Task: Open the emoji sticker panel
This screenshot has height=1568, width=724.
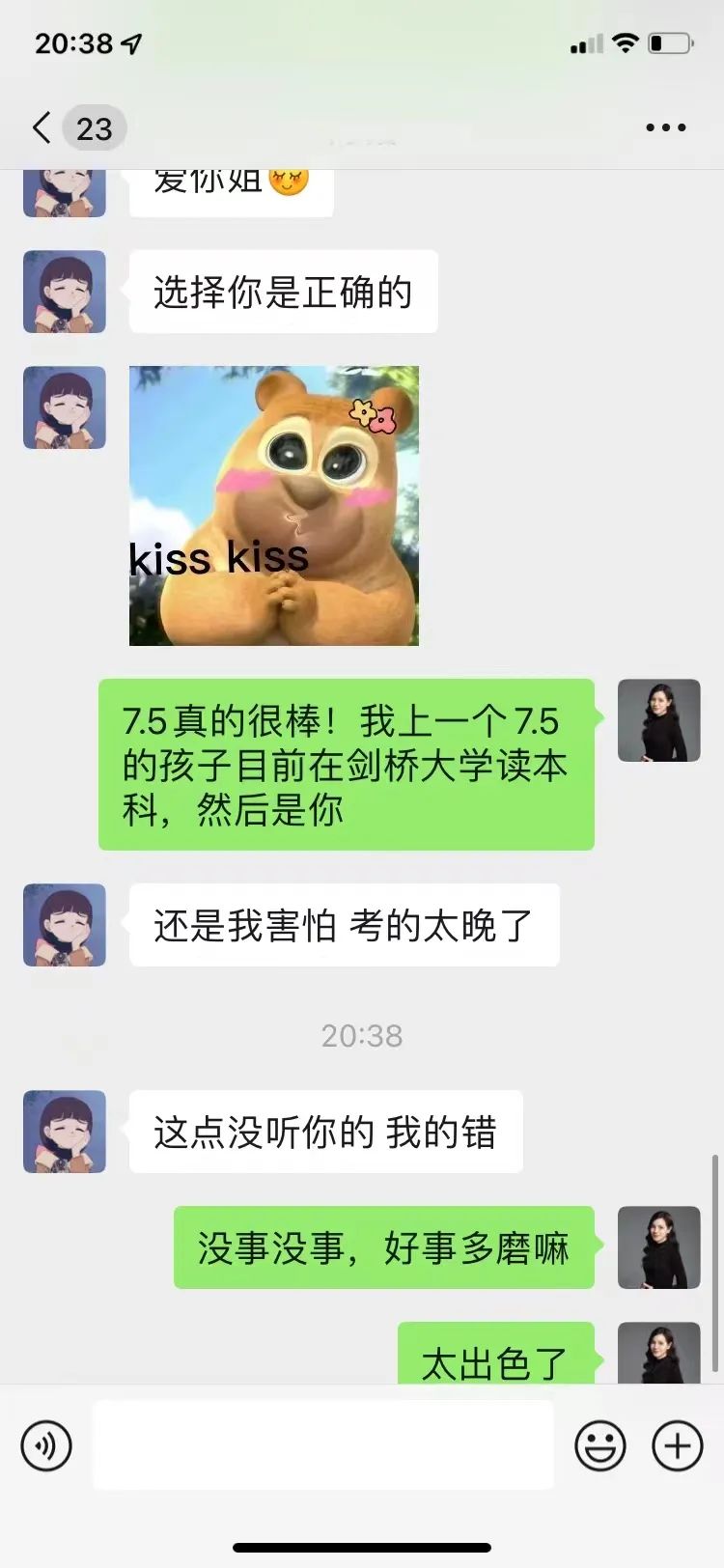Action: click(x=599, y=1445)
